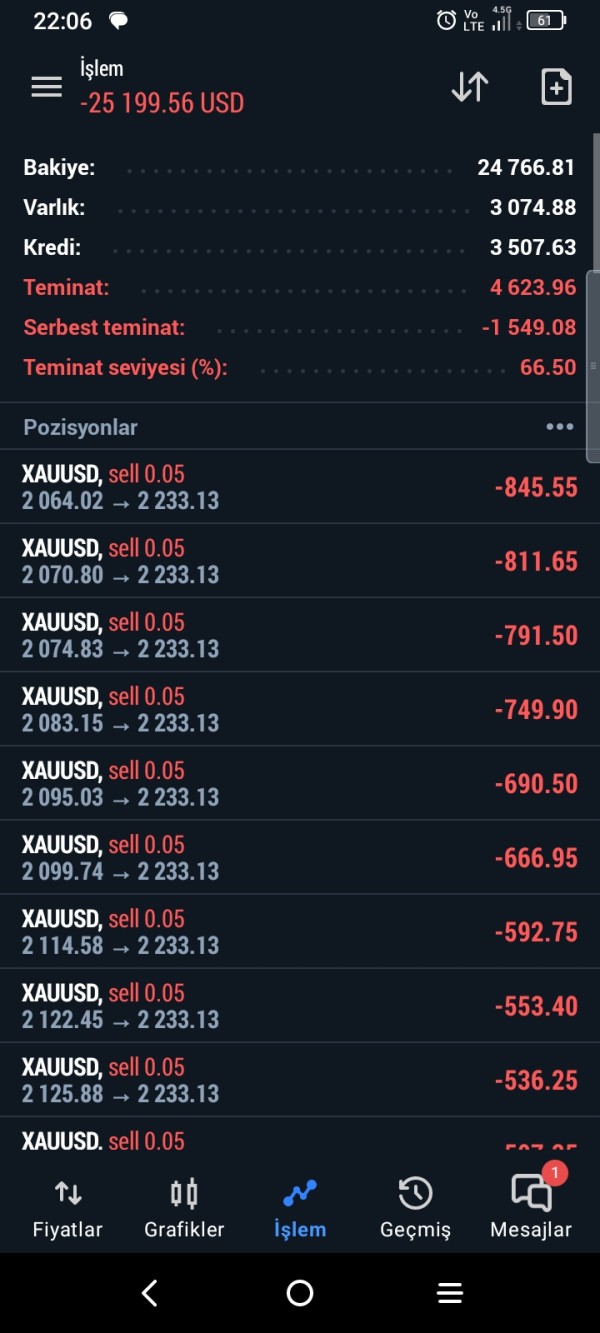Open the XAUUSD sell position at 2 095.03
The image size is (600, 1333).
tap(300, 783)
